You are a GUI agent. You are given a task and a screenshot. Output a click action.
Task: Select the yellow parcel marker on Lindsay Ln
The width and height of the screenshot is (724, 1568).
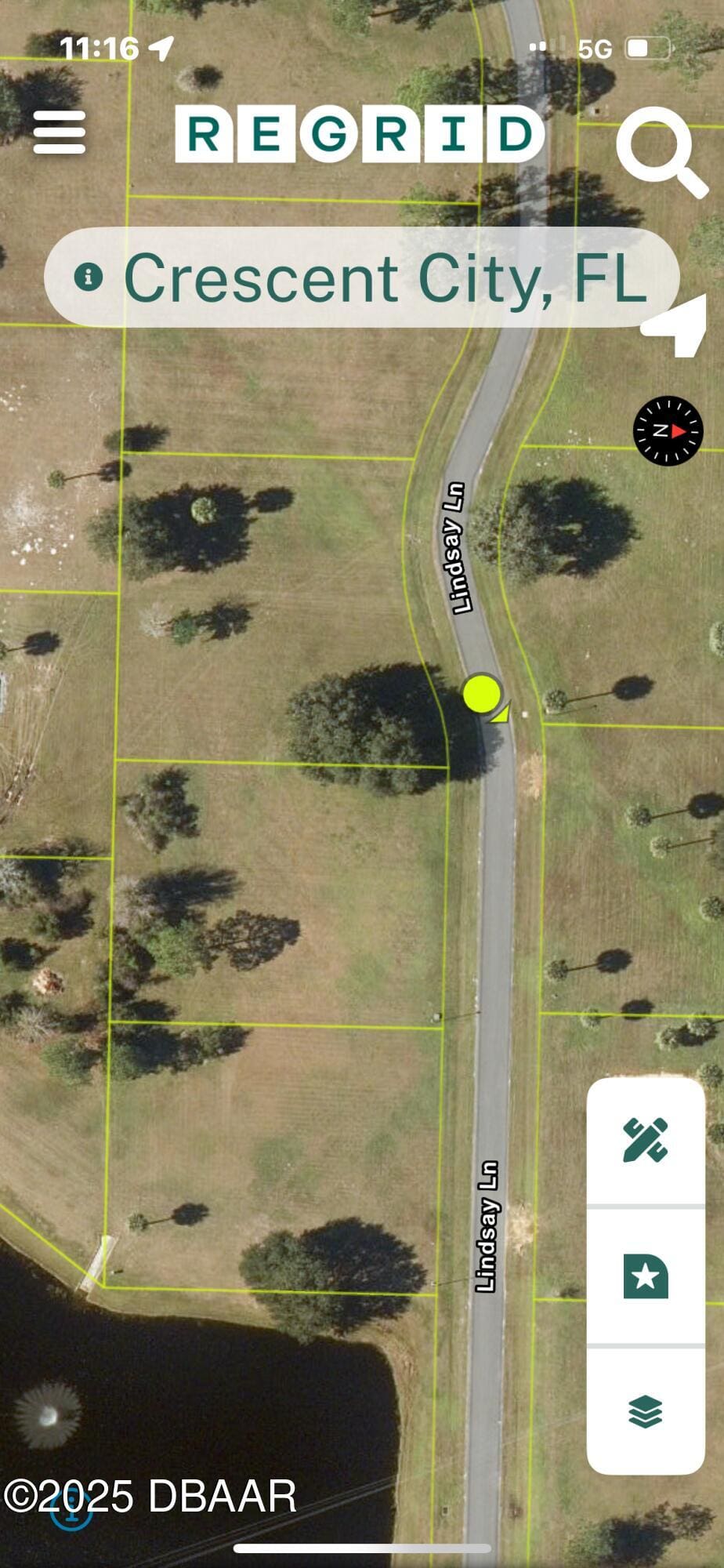pyautogui.click(x=482, y=694)
